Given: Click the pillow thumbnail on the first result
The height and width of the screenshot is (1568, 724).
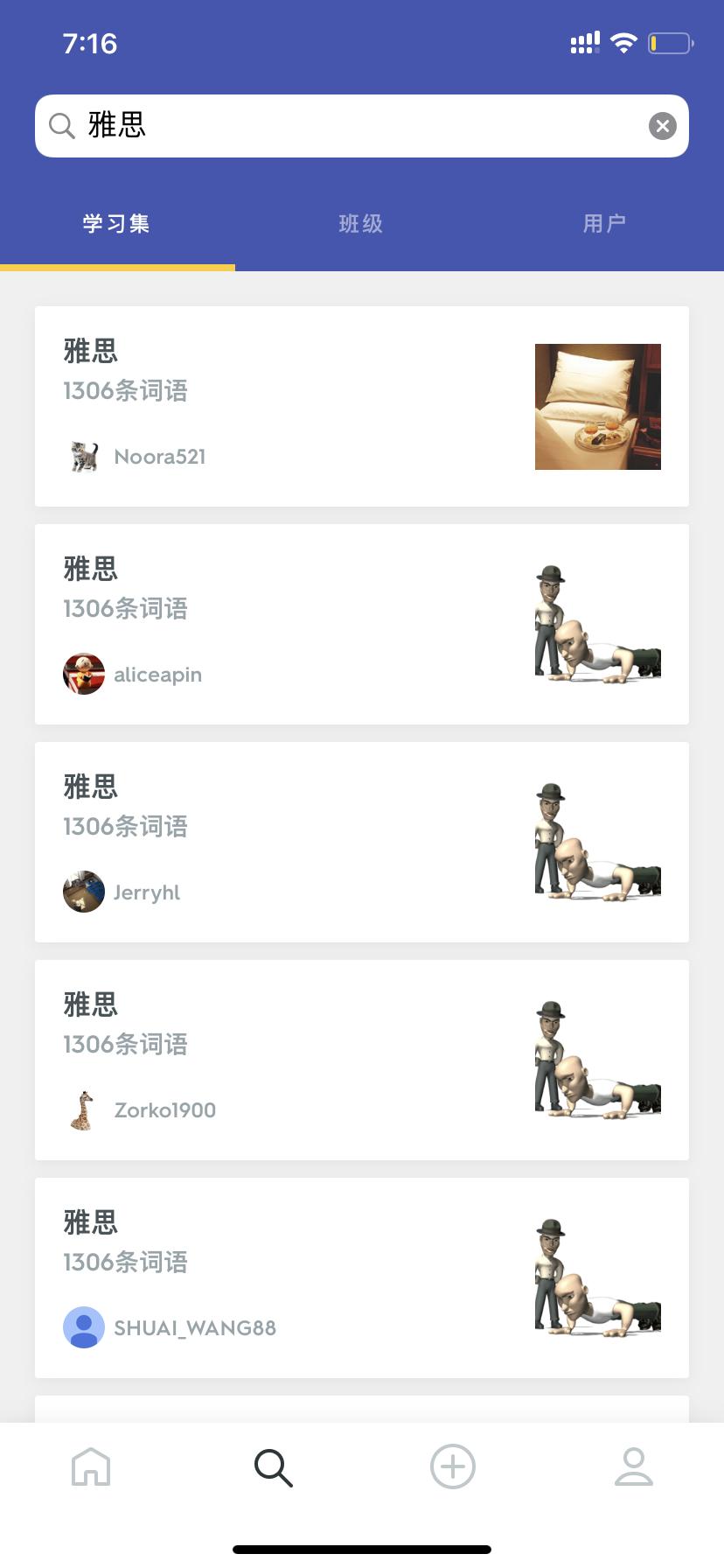Looking at the screenshot, I should click(x=597, y=406).
